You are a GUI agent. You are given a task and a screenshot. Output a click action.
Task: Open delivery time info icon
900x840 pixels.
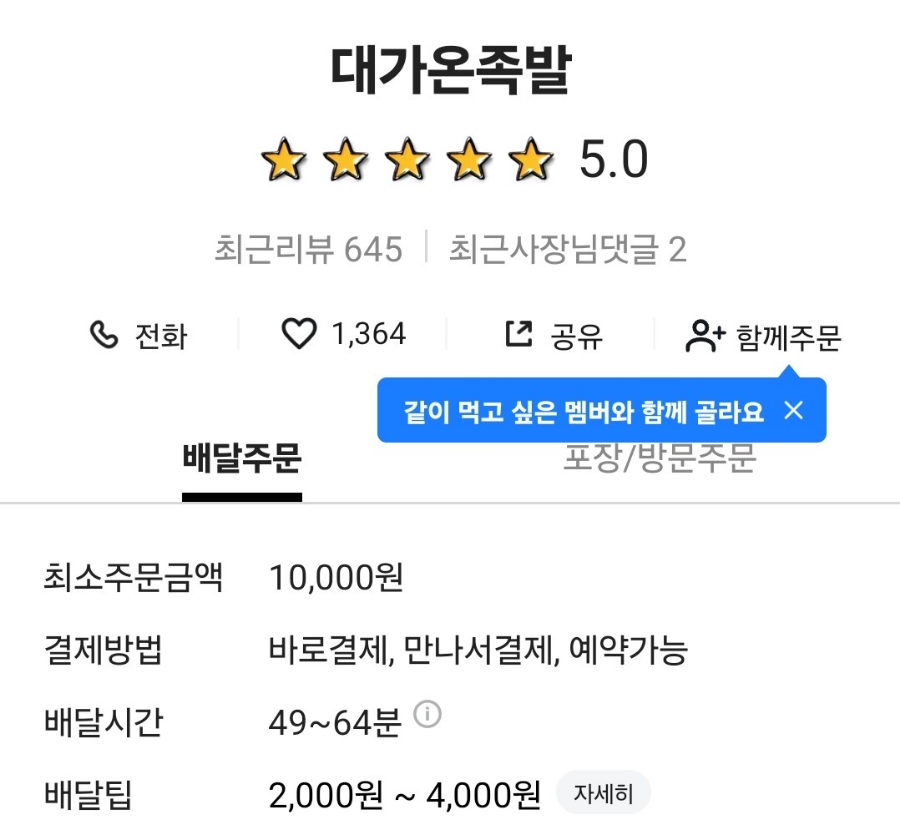point(428,715)
